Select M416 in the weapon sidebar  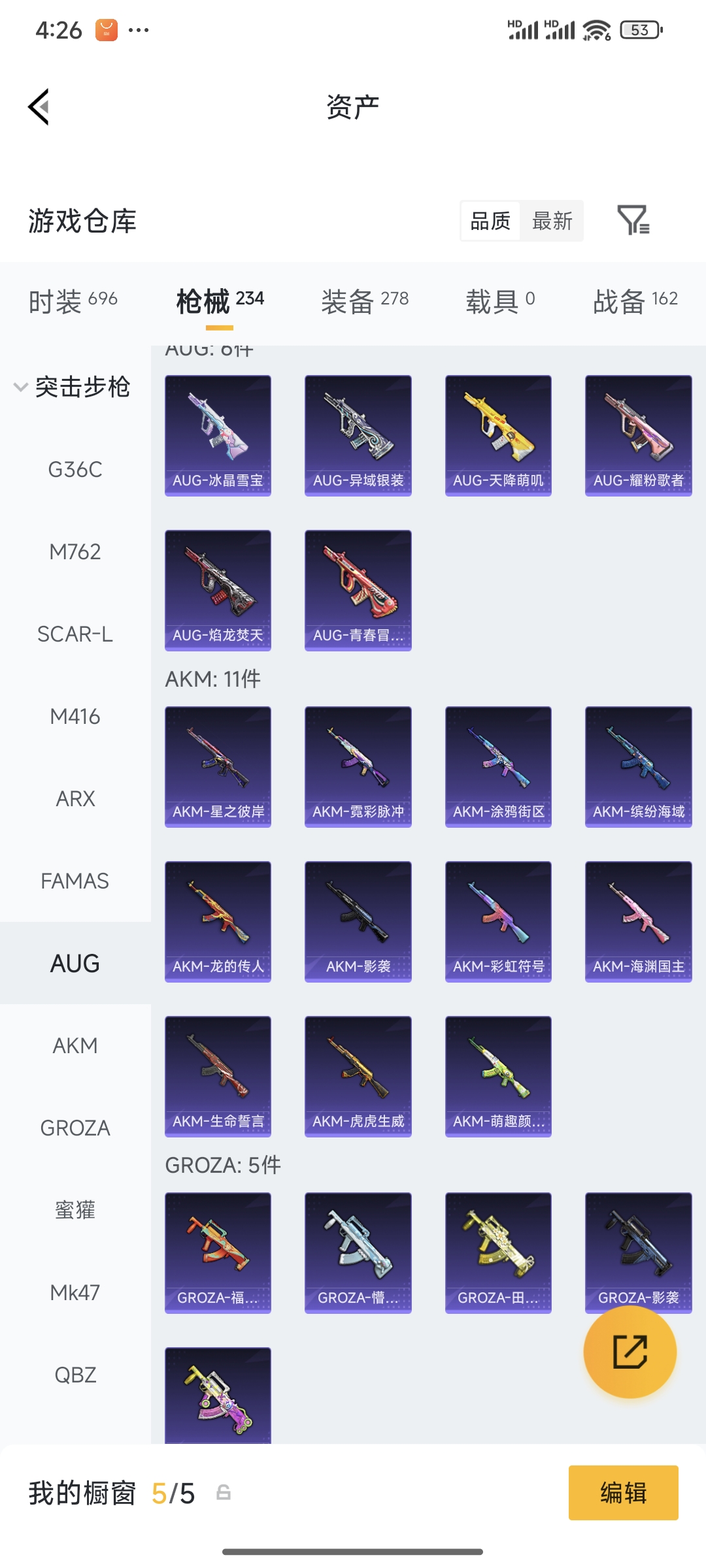tap(75, 717)
